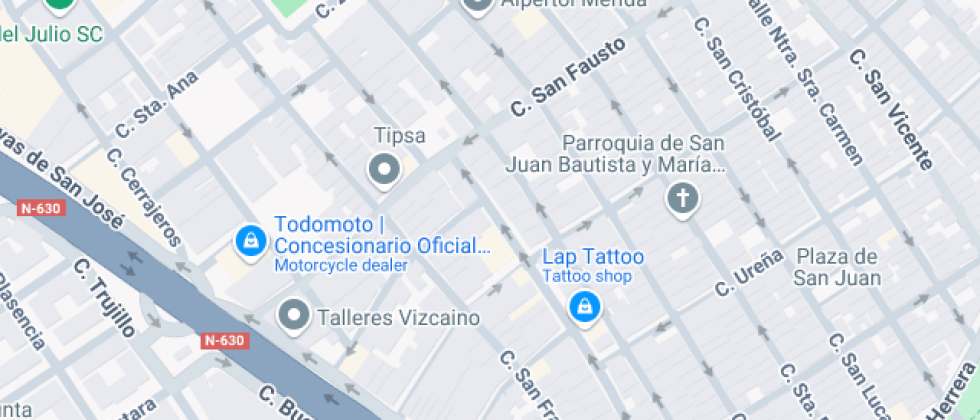Select the Todomoto motorcycle dealer marker

tap(251, 242)
